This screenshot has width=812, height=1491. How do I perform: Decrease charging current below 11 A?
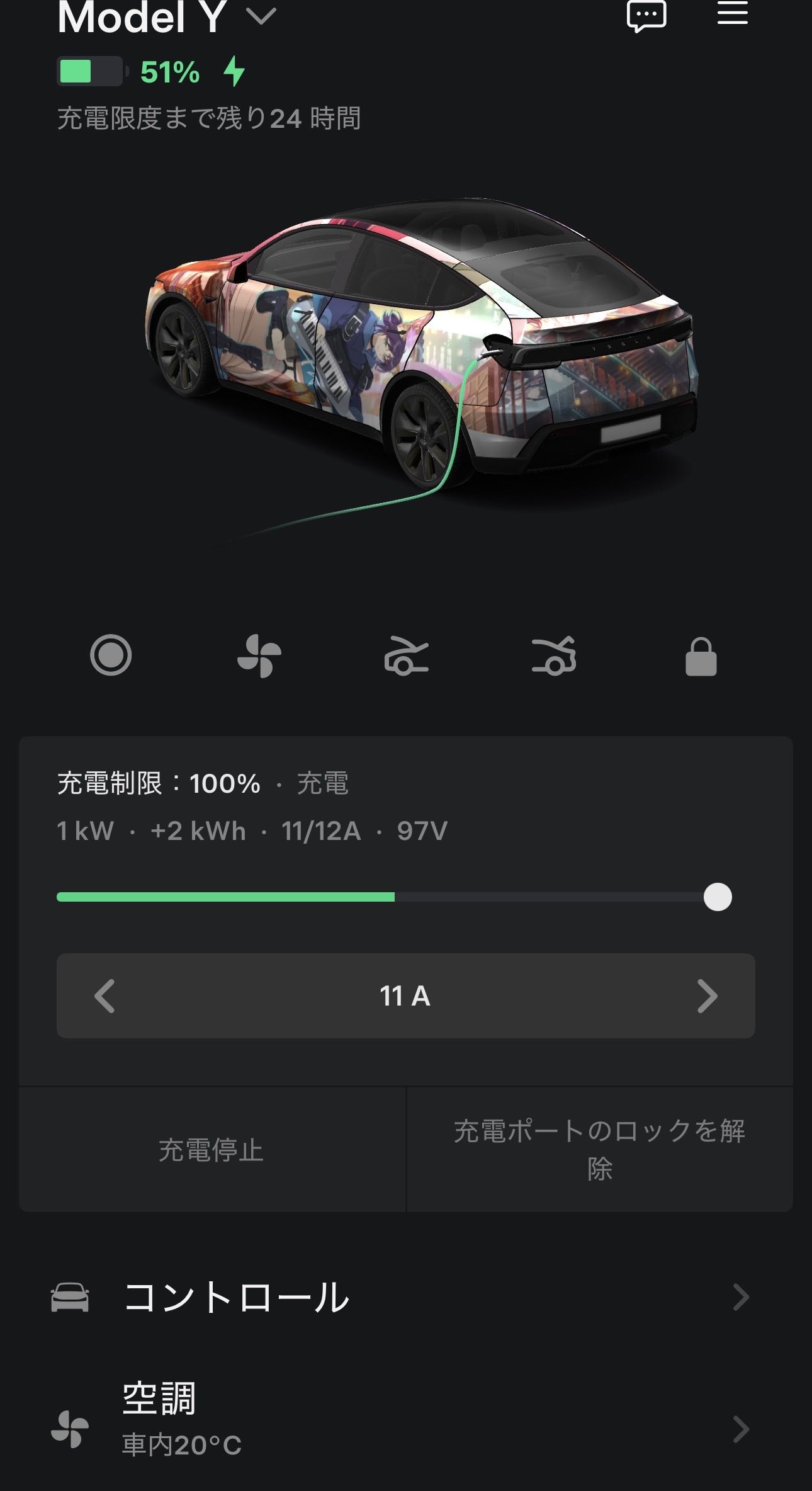tap(104, 996)
